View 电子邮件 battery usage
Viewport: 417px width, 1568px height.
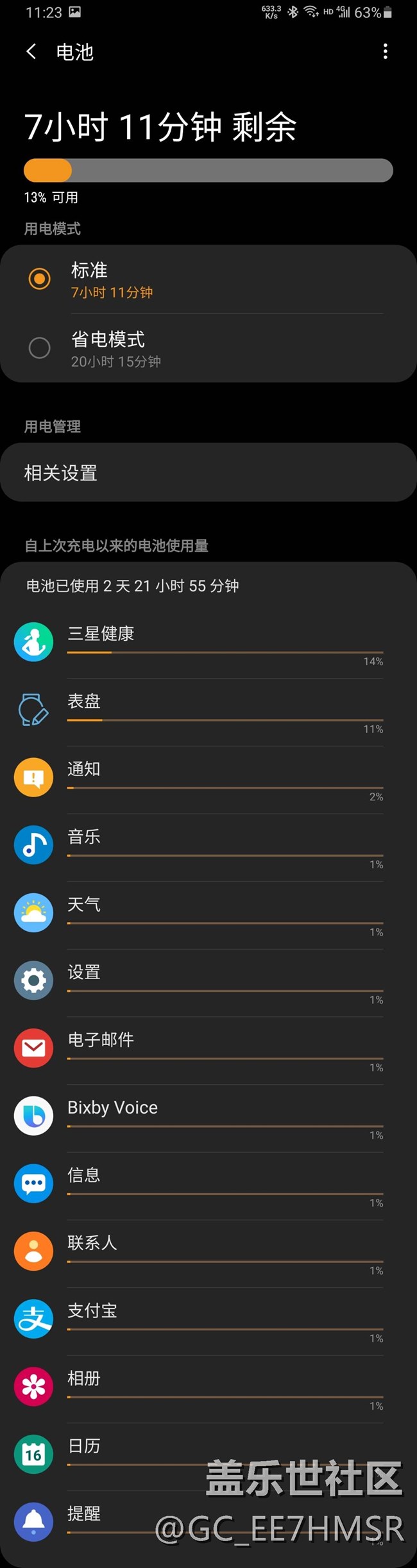click(x=208, y=1050)
